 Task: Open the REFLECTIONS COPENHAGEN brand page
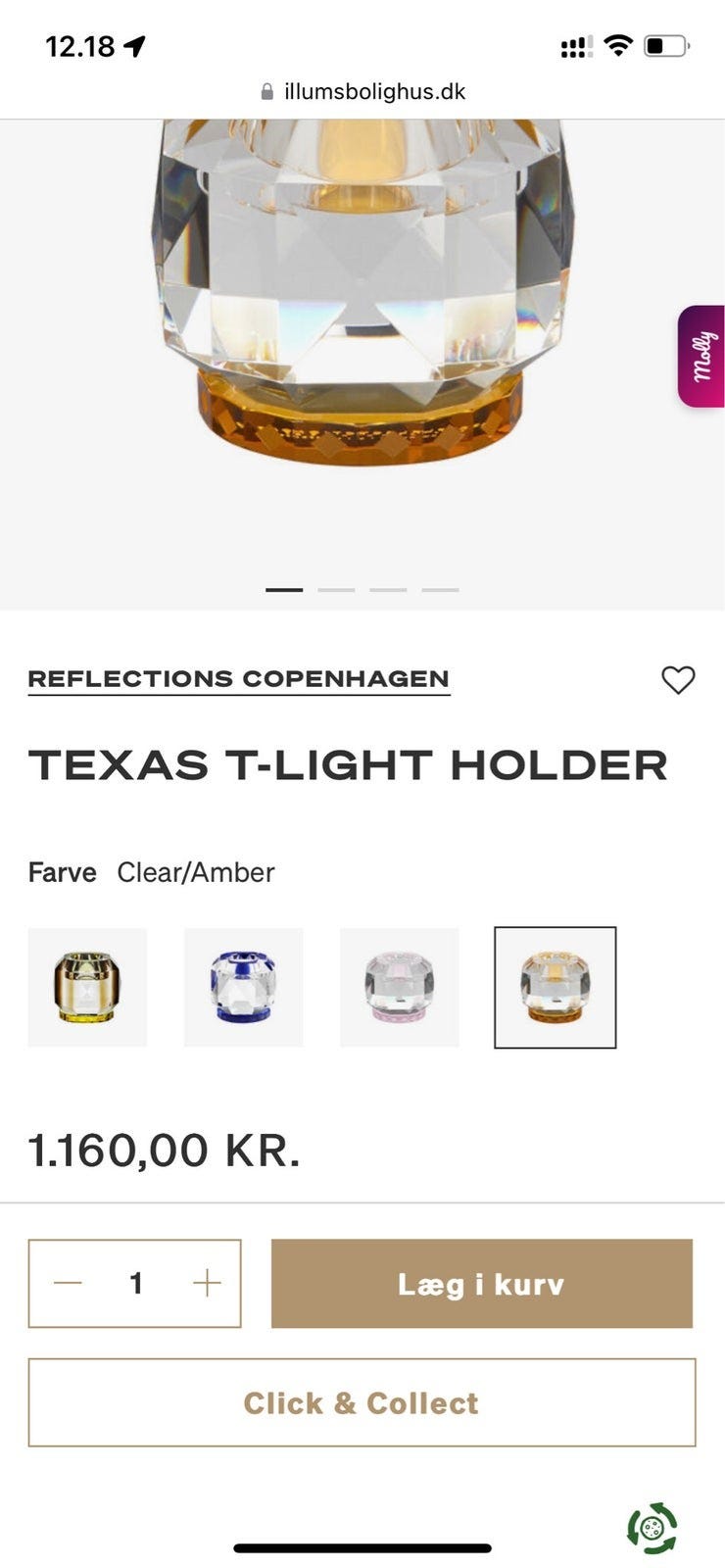(239, 677)
